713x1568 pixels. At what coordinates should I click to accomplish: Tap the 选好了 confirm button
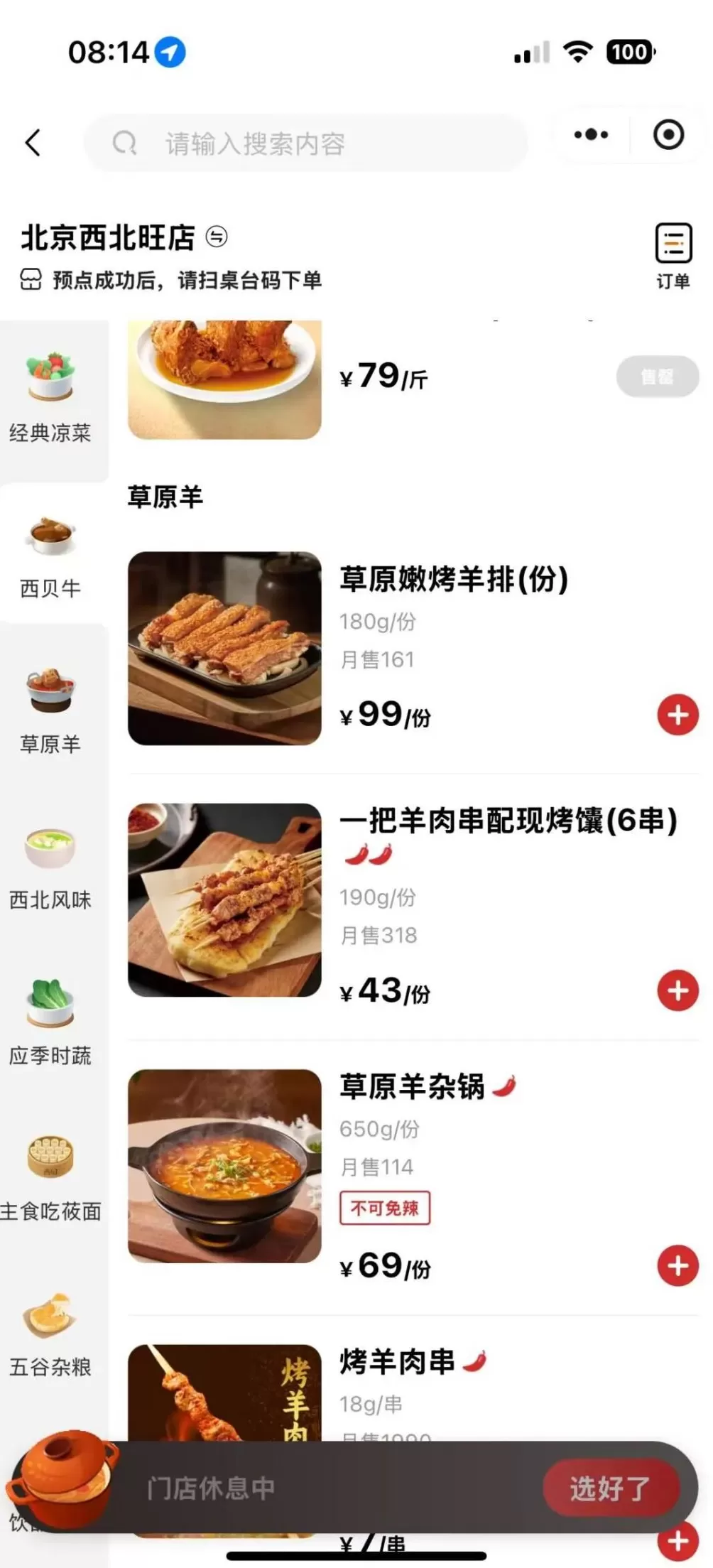tap(612, 1485)
